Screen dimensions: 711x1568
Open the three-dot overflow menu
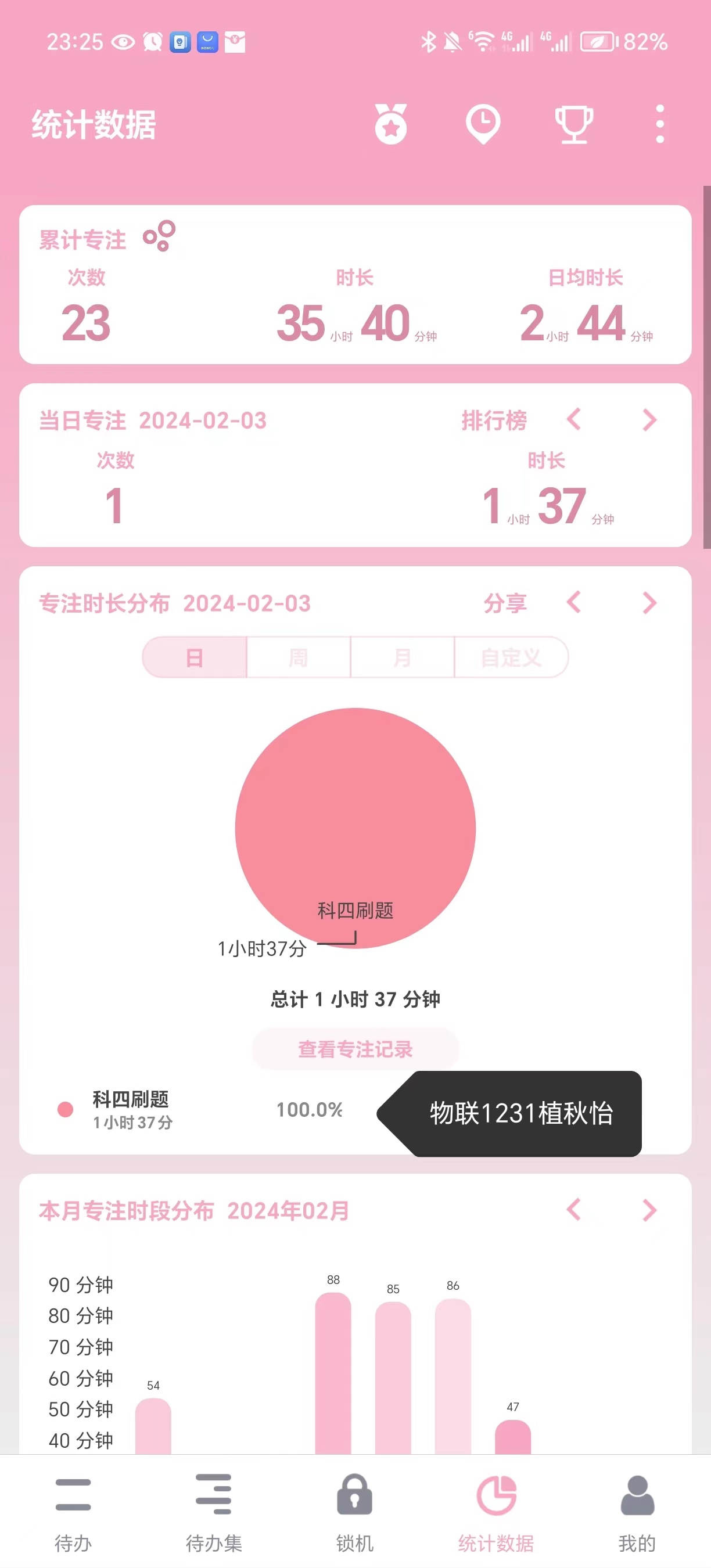660,124
